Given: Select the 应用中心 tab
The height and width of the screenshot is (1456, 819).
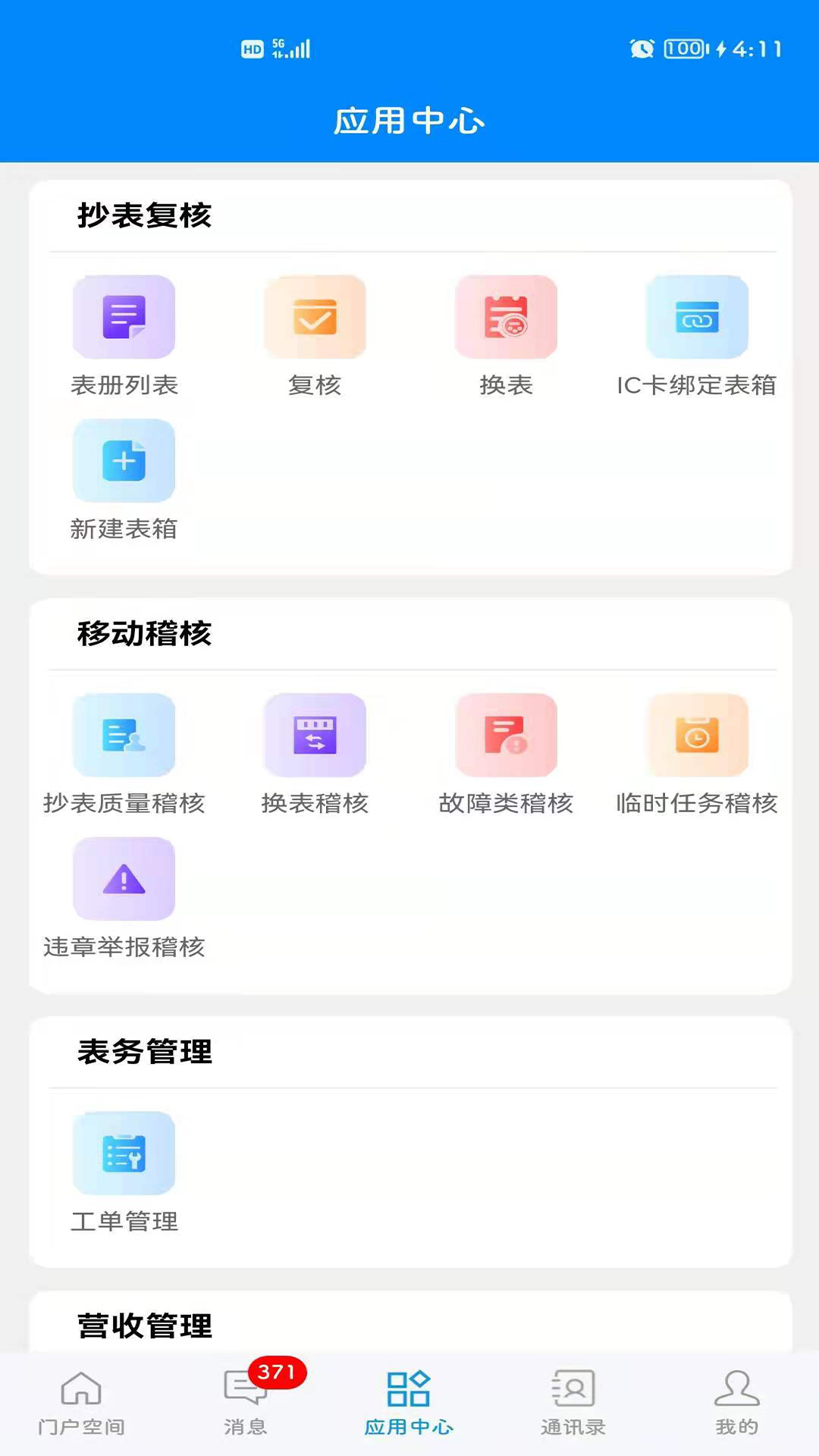Looking at the screenshot, I should [409, 1403].
